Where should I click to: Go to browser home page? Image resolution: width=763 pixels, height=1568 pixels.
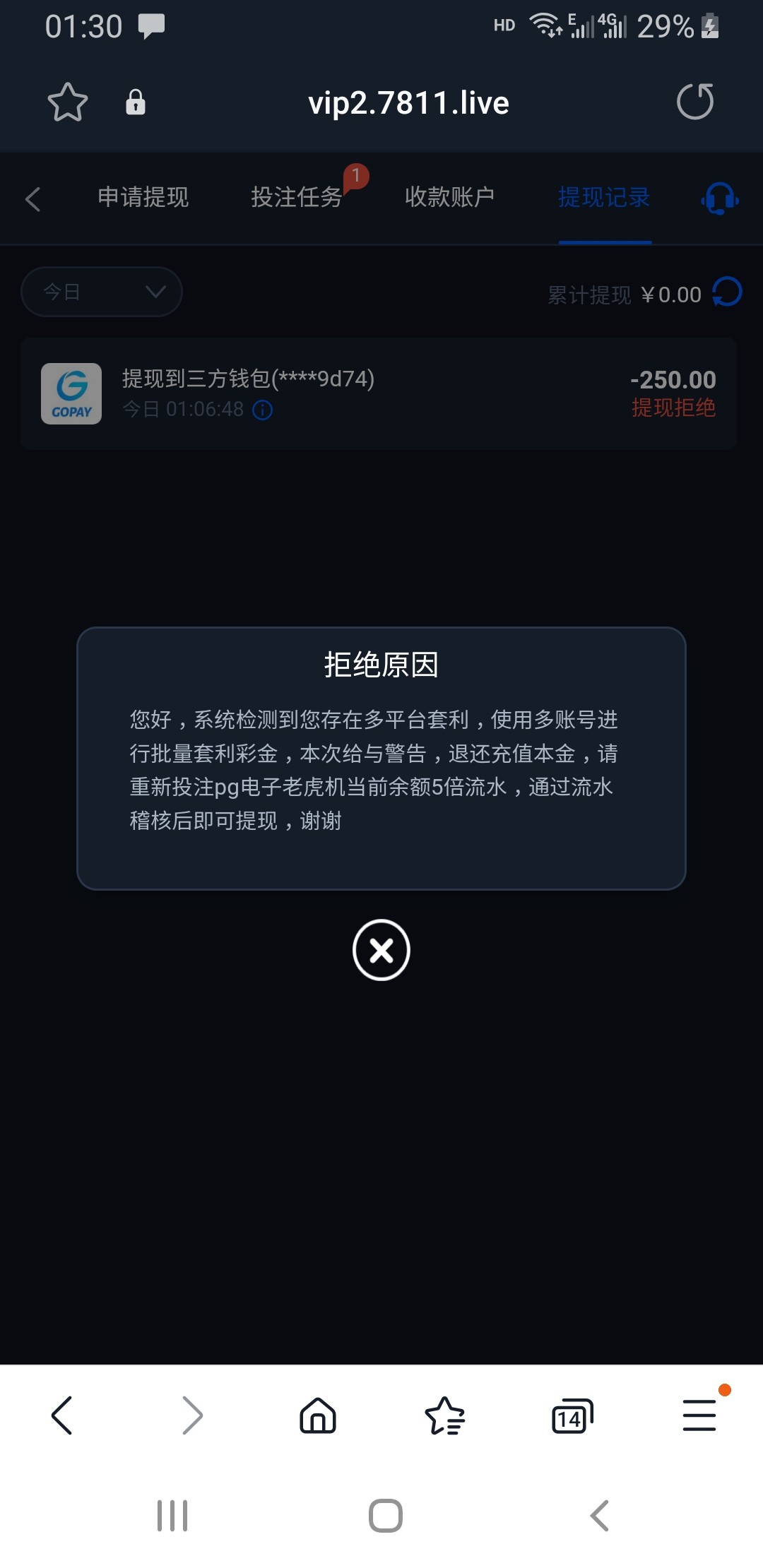point(318,1415)
